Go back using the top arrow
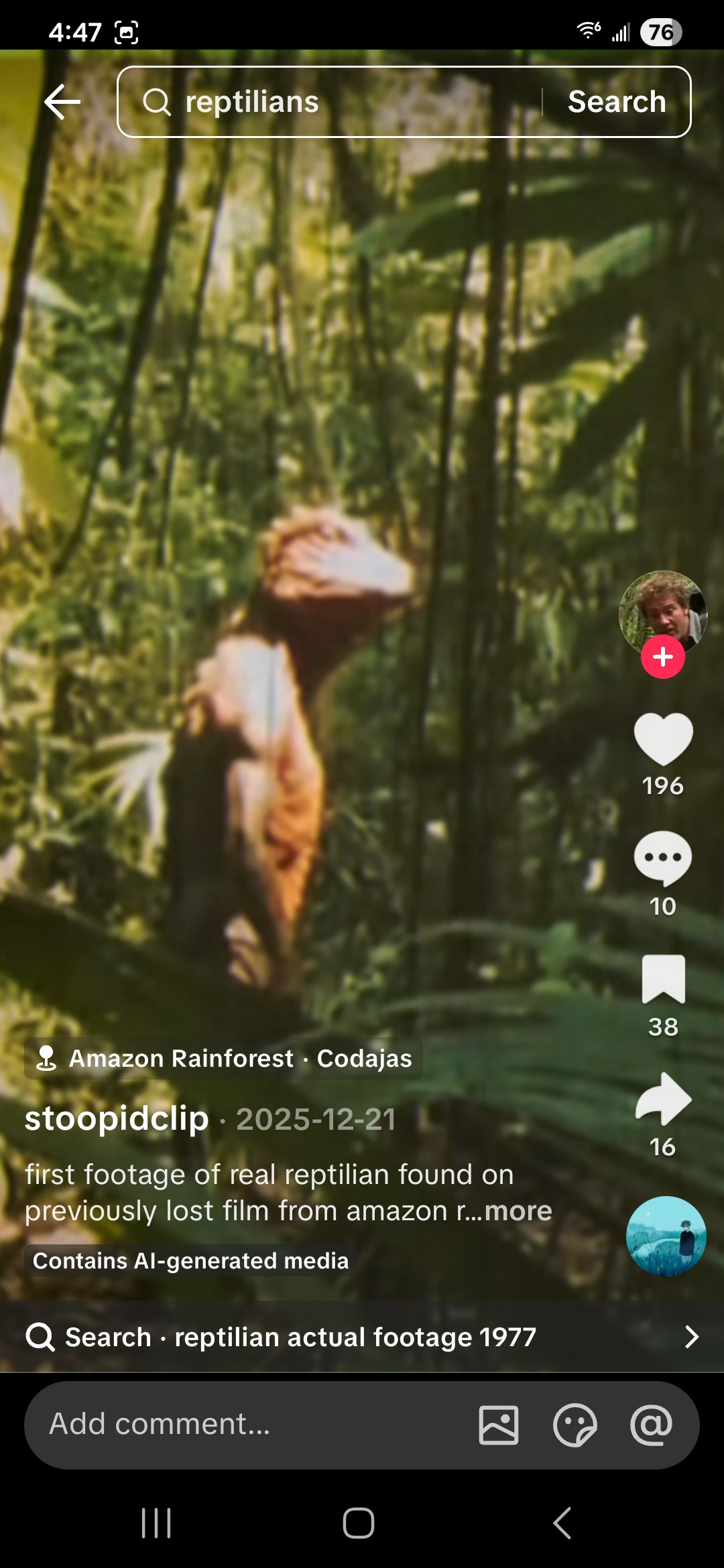The height and width of the screenshot is (1568, 724). click(62, 102)
